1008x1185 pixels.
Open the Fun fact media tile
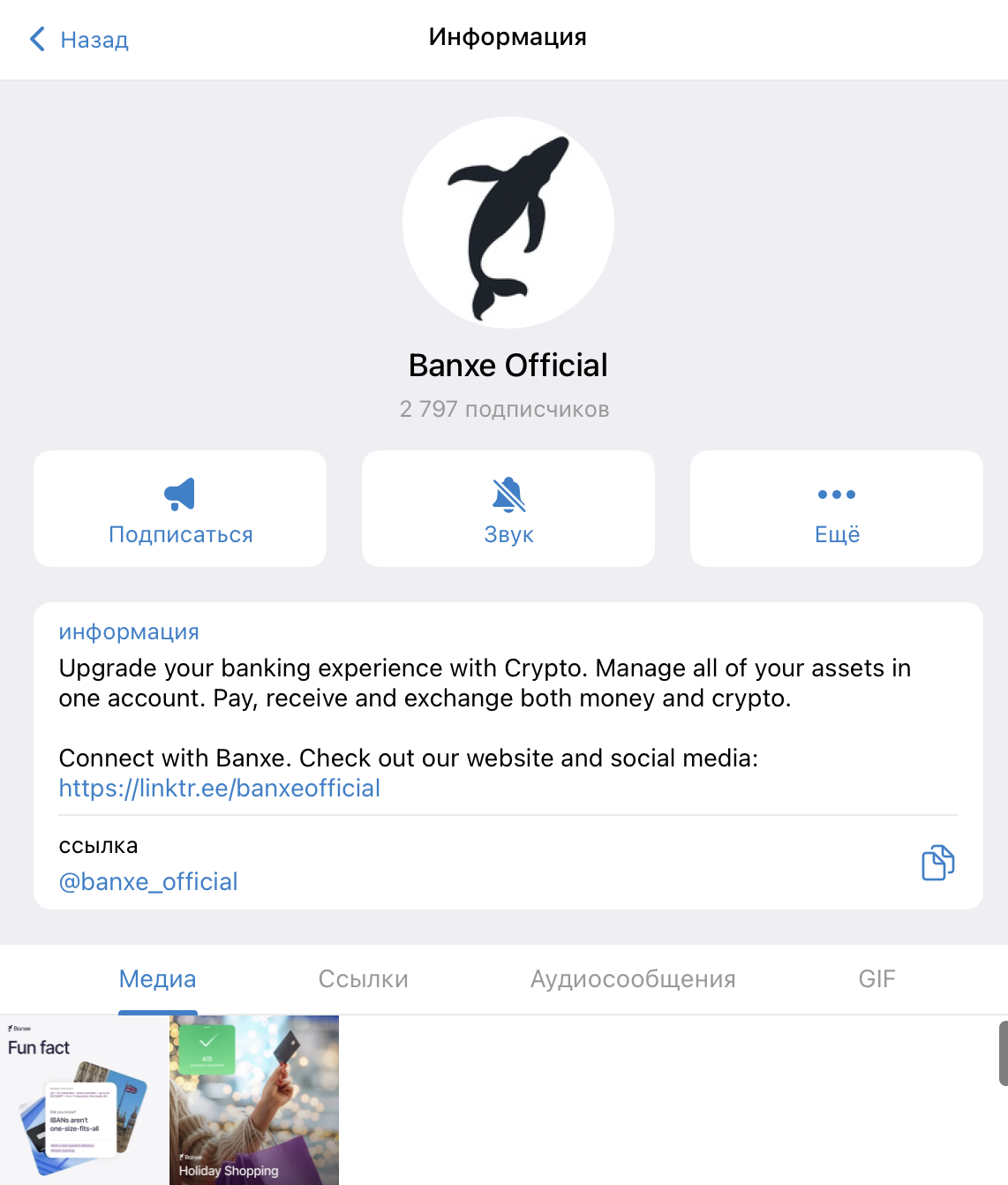(x=84, y=1099)
